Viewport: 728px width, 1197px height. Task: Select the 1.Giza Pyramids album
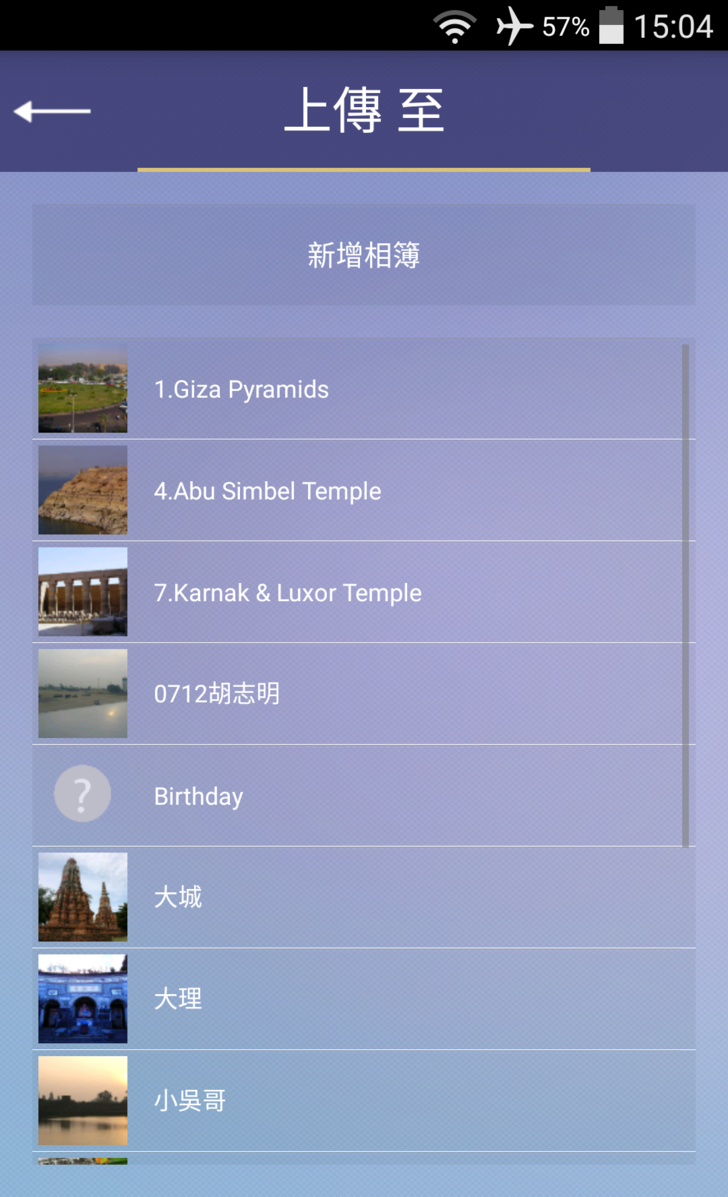tap(363, 389)
